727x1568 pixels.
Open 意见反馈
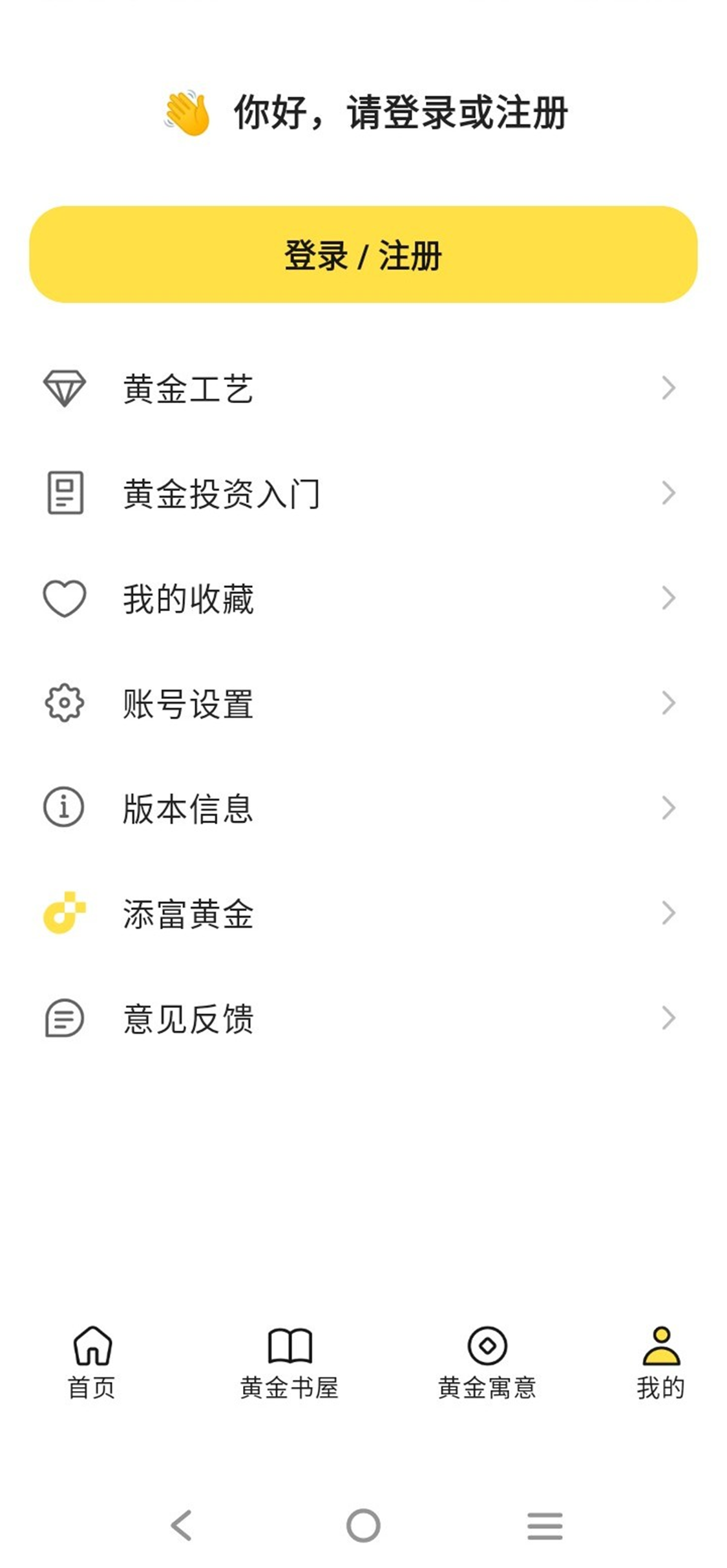click(362, 1019)
